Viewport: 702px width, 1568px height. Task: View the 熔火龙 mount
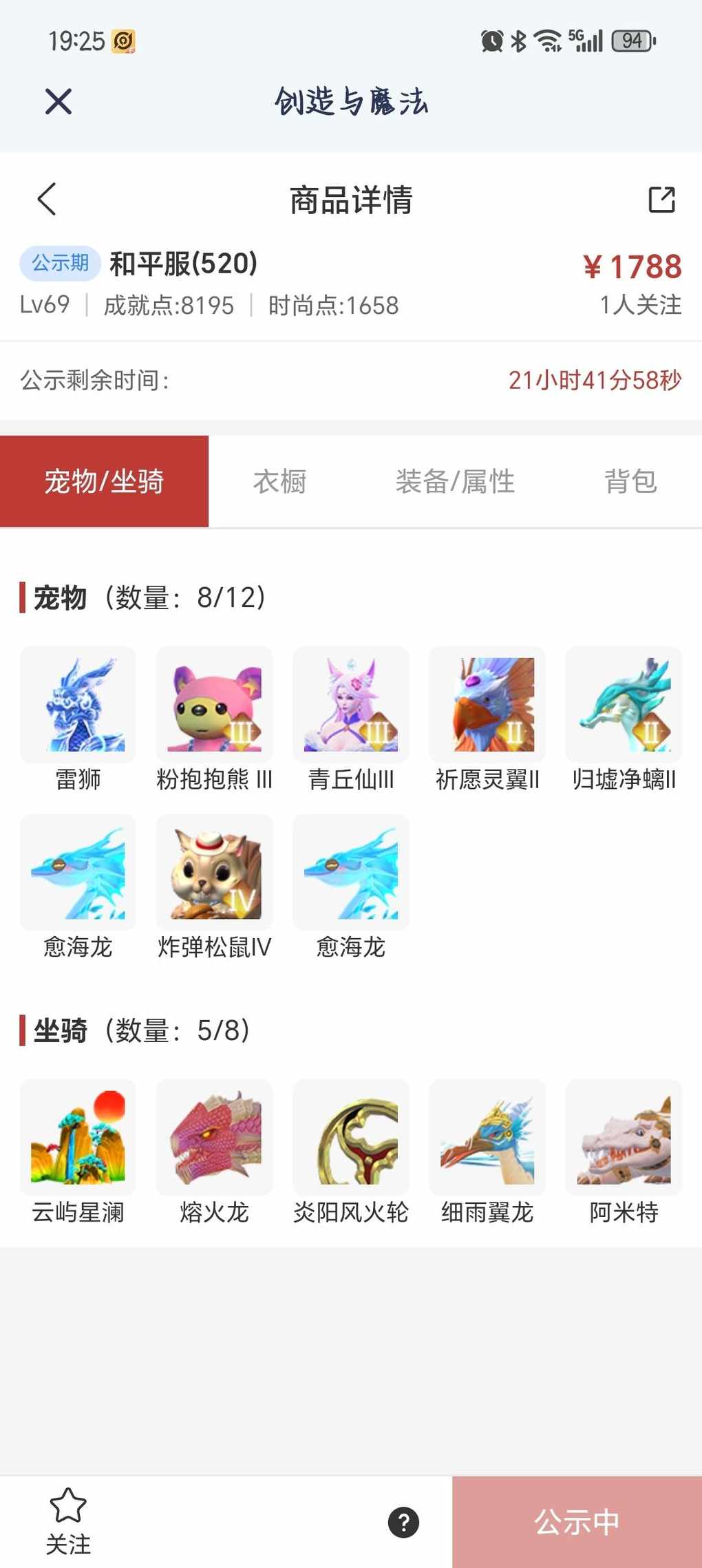(214, 1137)
